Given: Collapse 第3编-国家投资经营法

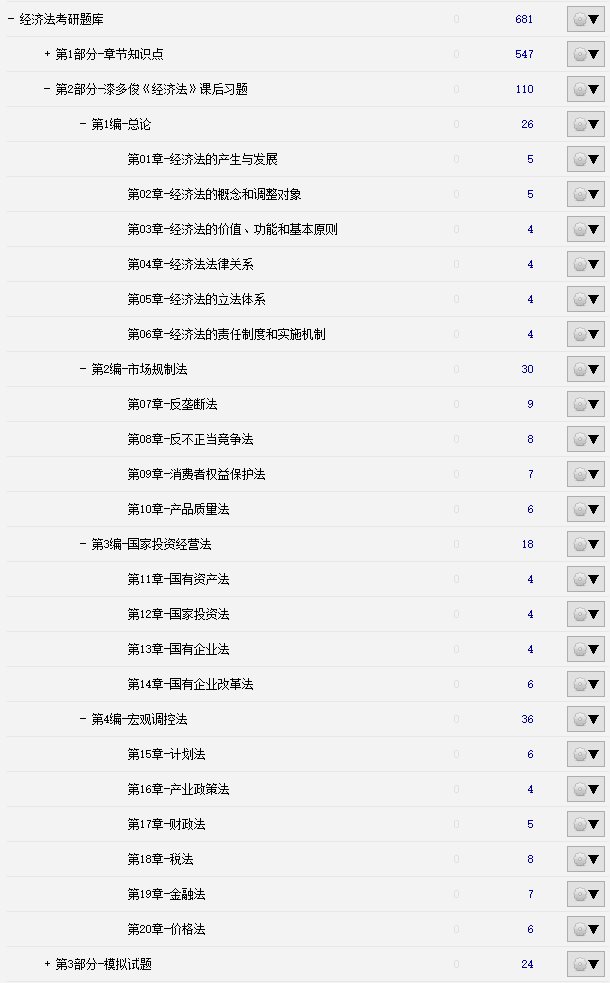Looking at the screenshot, I should click(83, 544).
